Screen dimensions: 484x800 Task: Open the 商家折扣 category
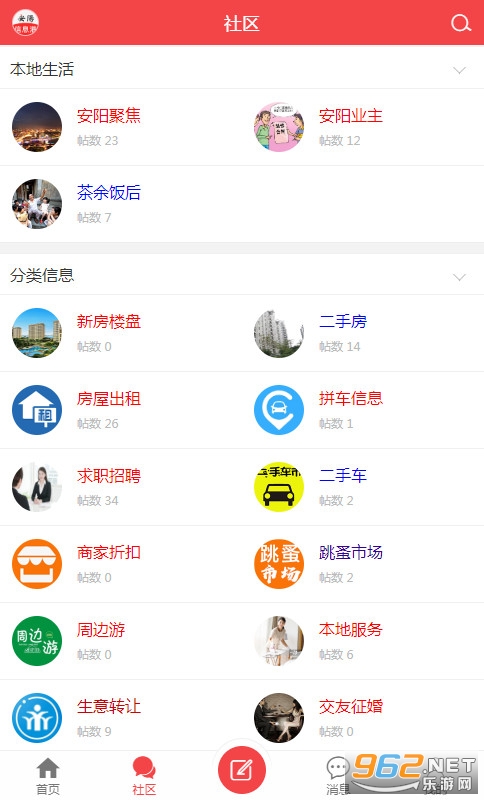click(121, 564)
